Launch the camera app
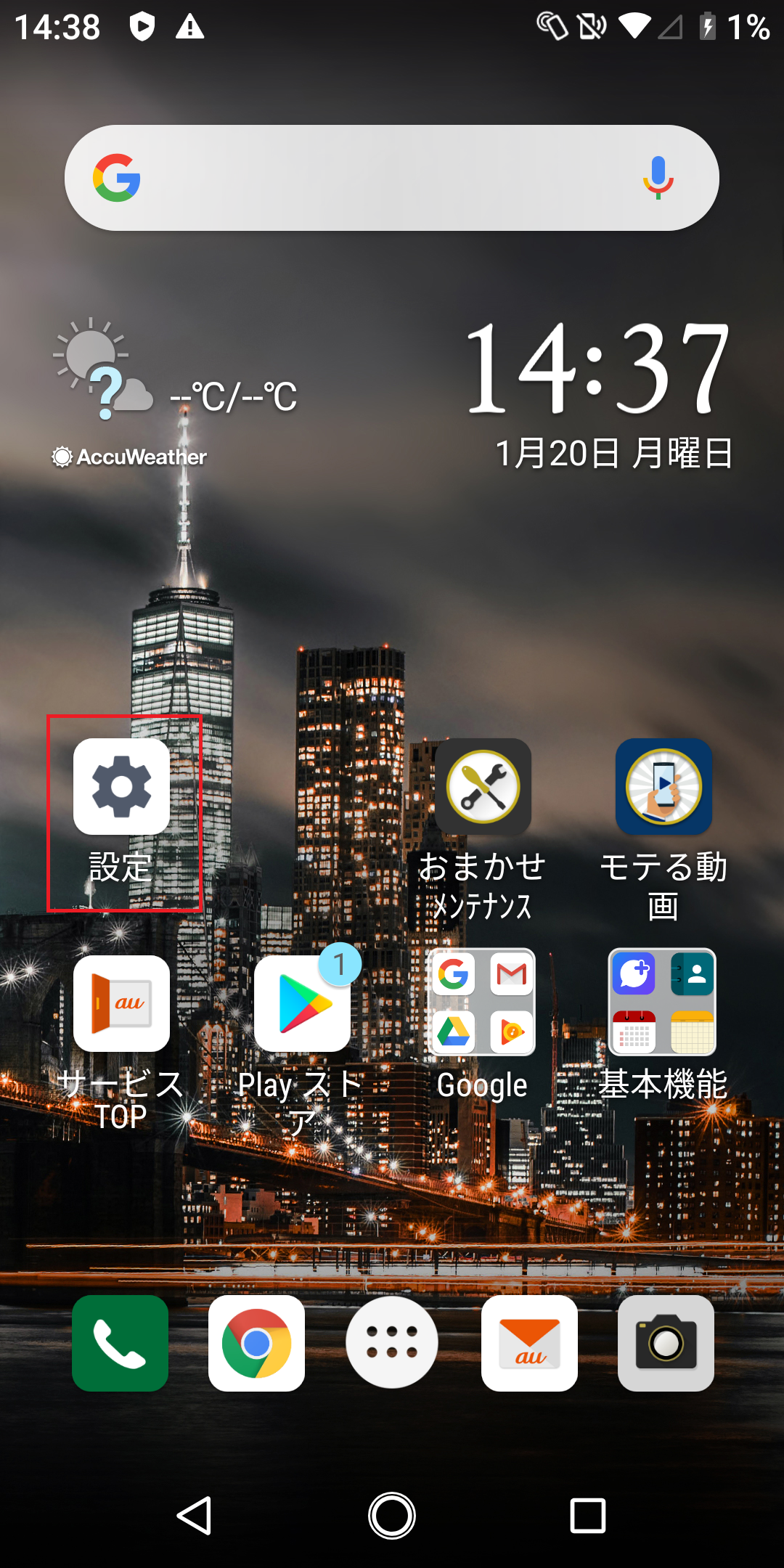 pos(666,1343)
